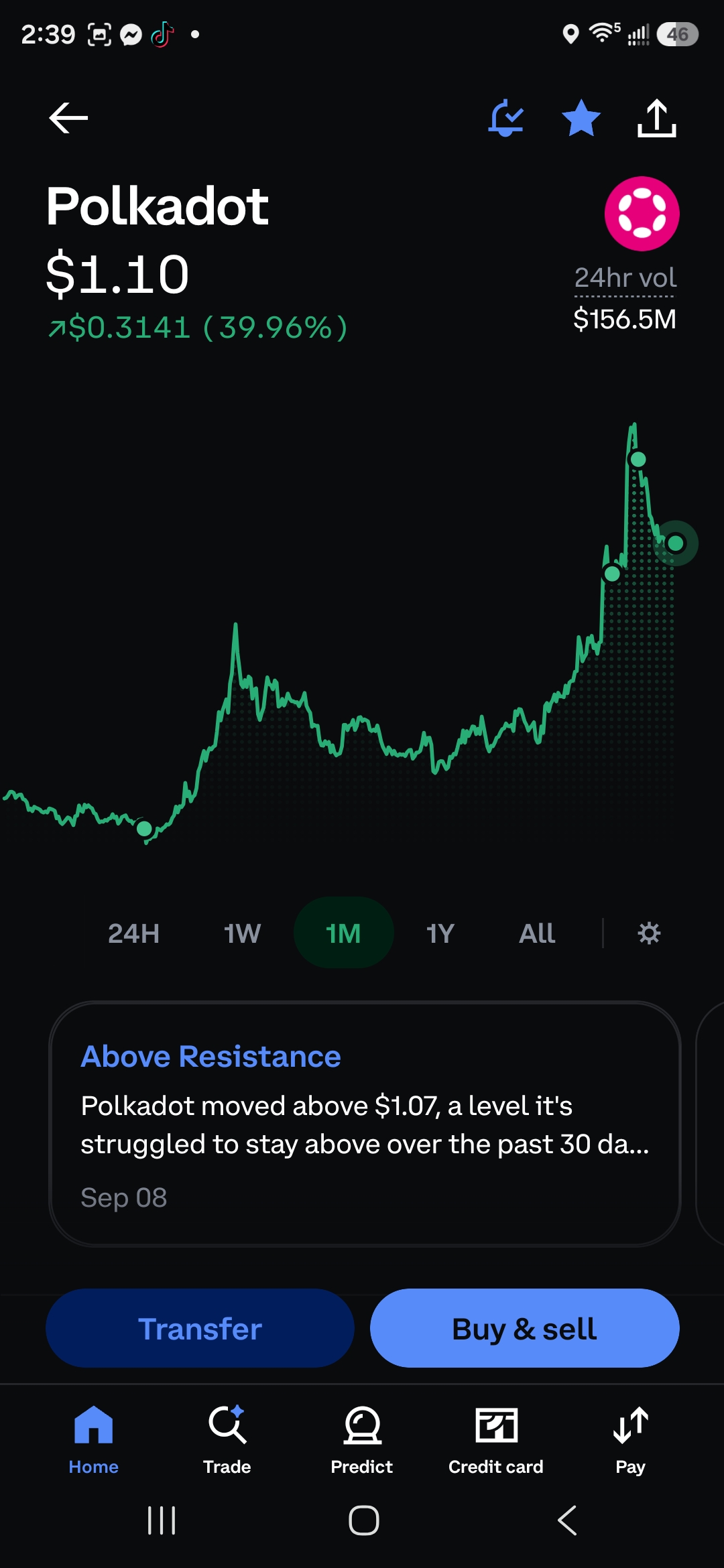Open price alert bell settings
The image size is (724, 1568).
coord(506,118)
